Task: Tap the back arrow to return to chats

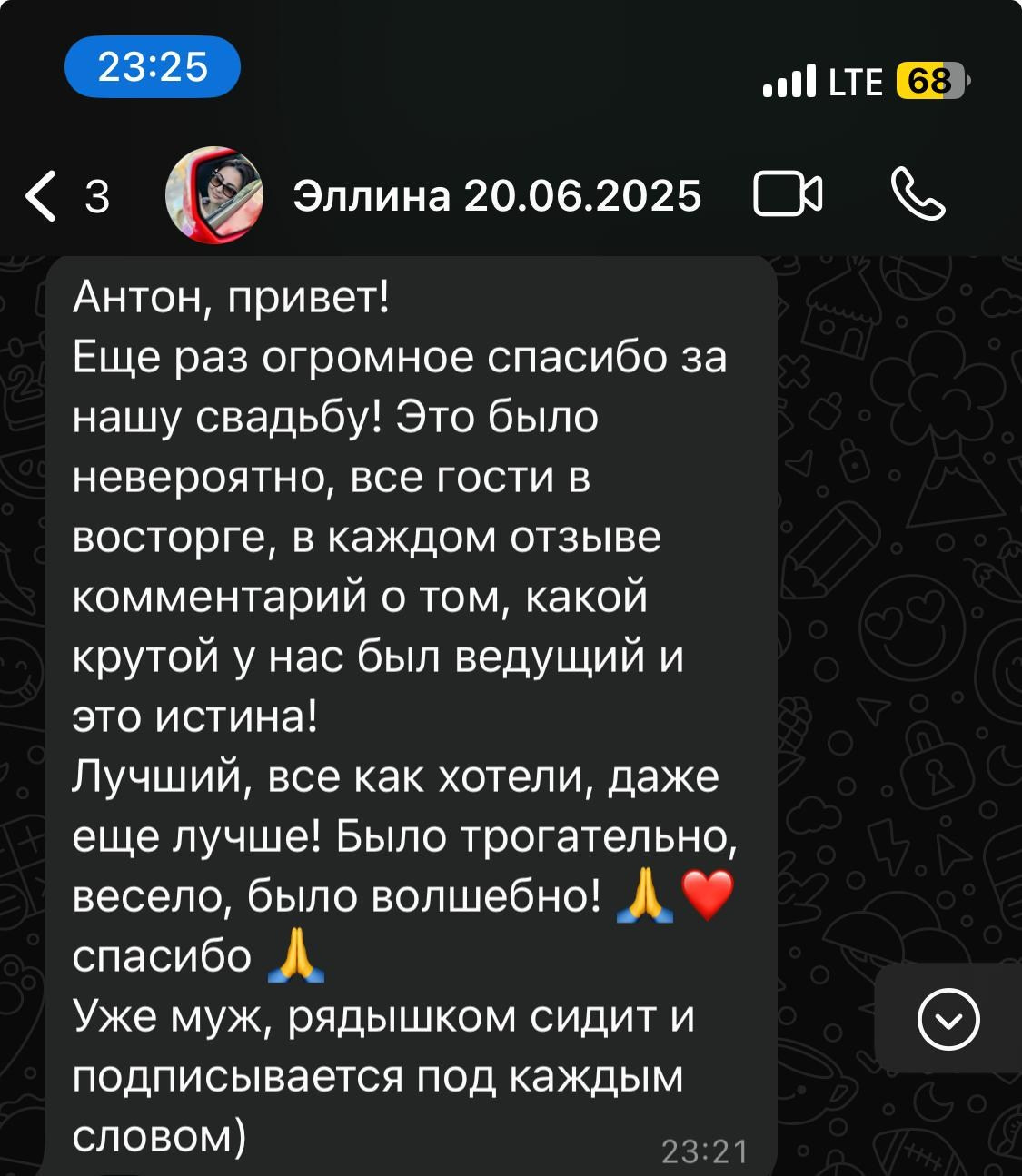Action: coord(40,194)
